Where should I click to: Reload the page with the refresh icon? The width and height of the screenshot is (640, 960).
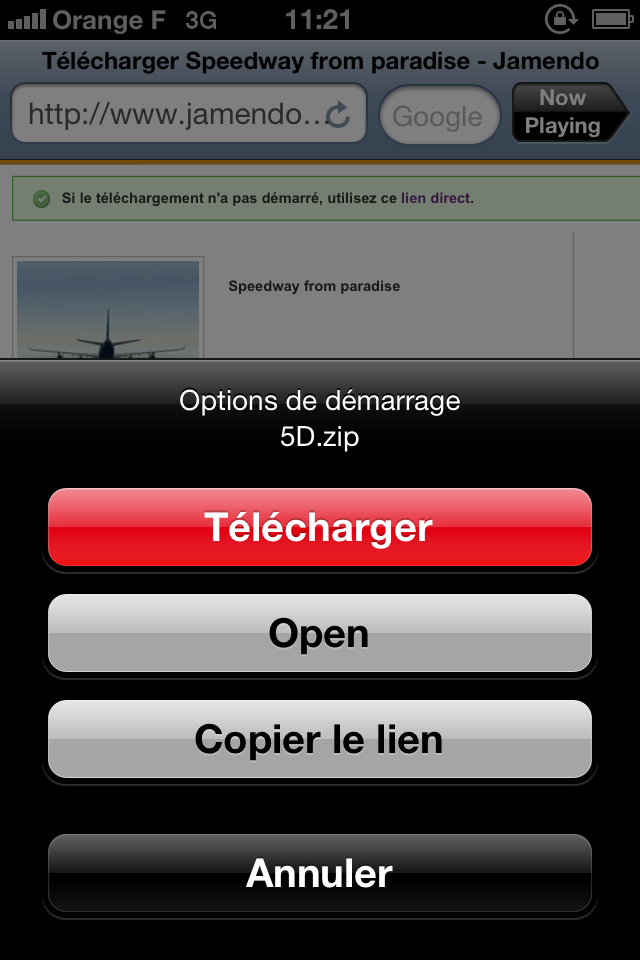(x=339, y=115)
